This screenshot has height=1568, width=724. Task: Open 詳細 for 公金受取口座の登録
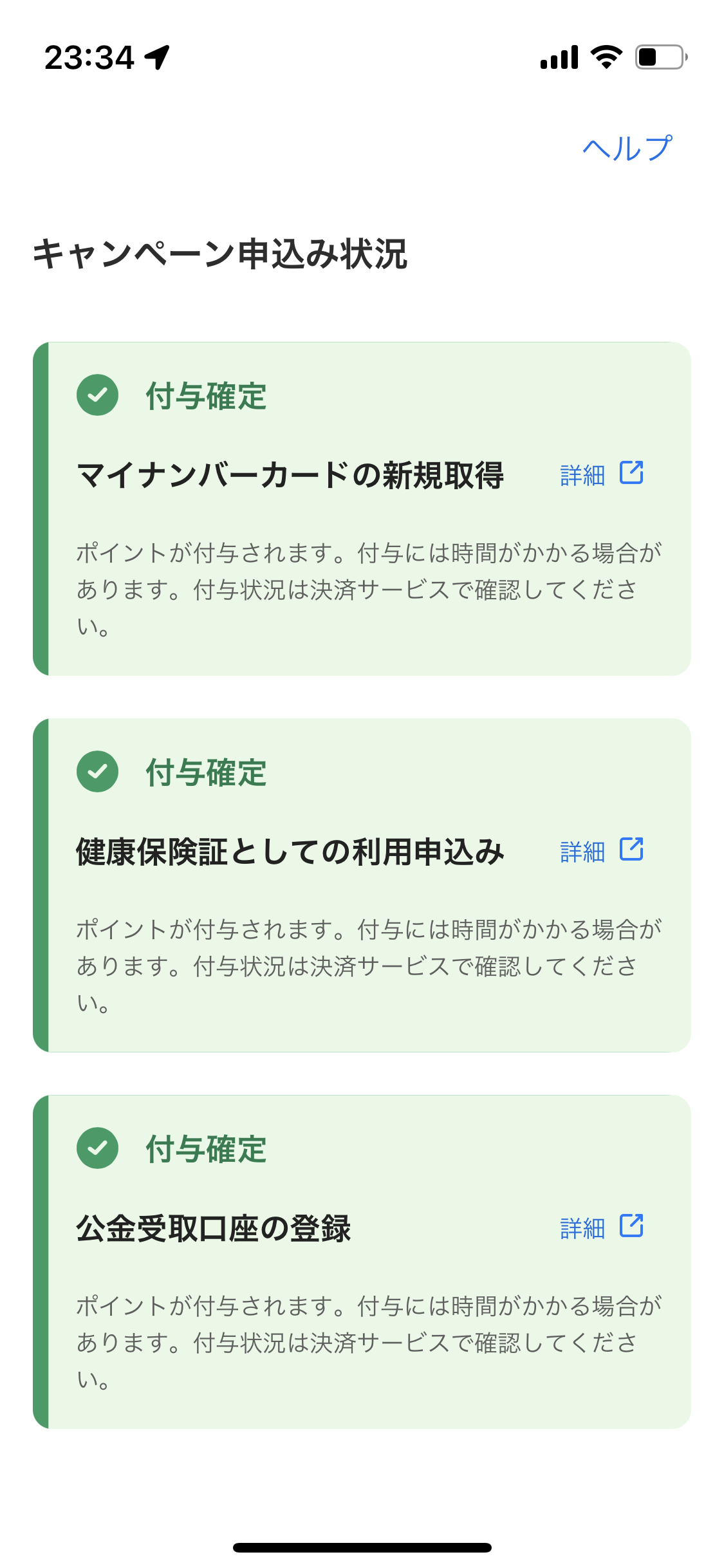tap(600, 1228)
